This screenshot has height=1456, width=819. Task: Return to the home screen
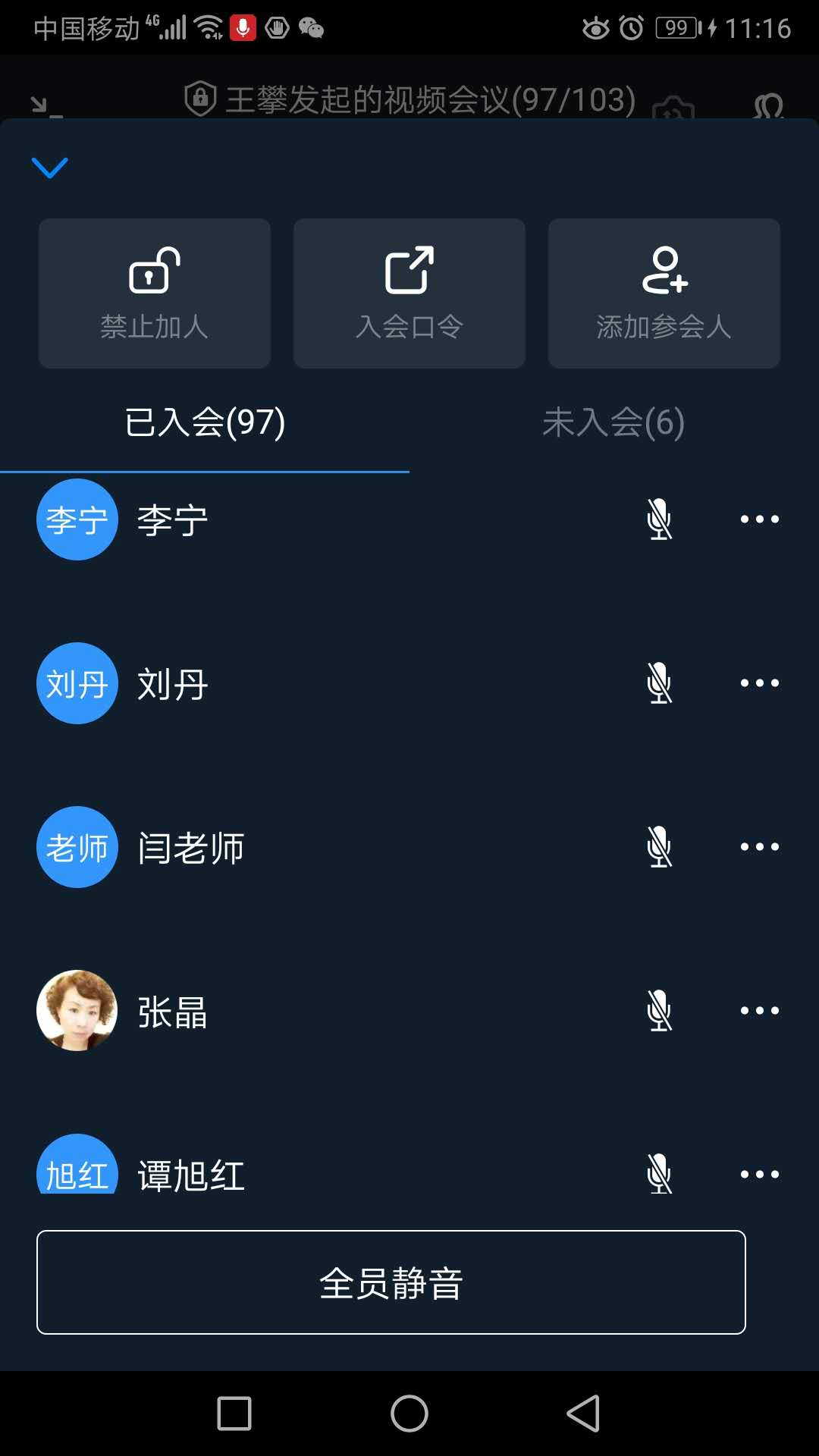pos(409,1414)
